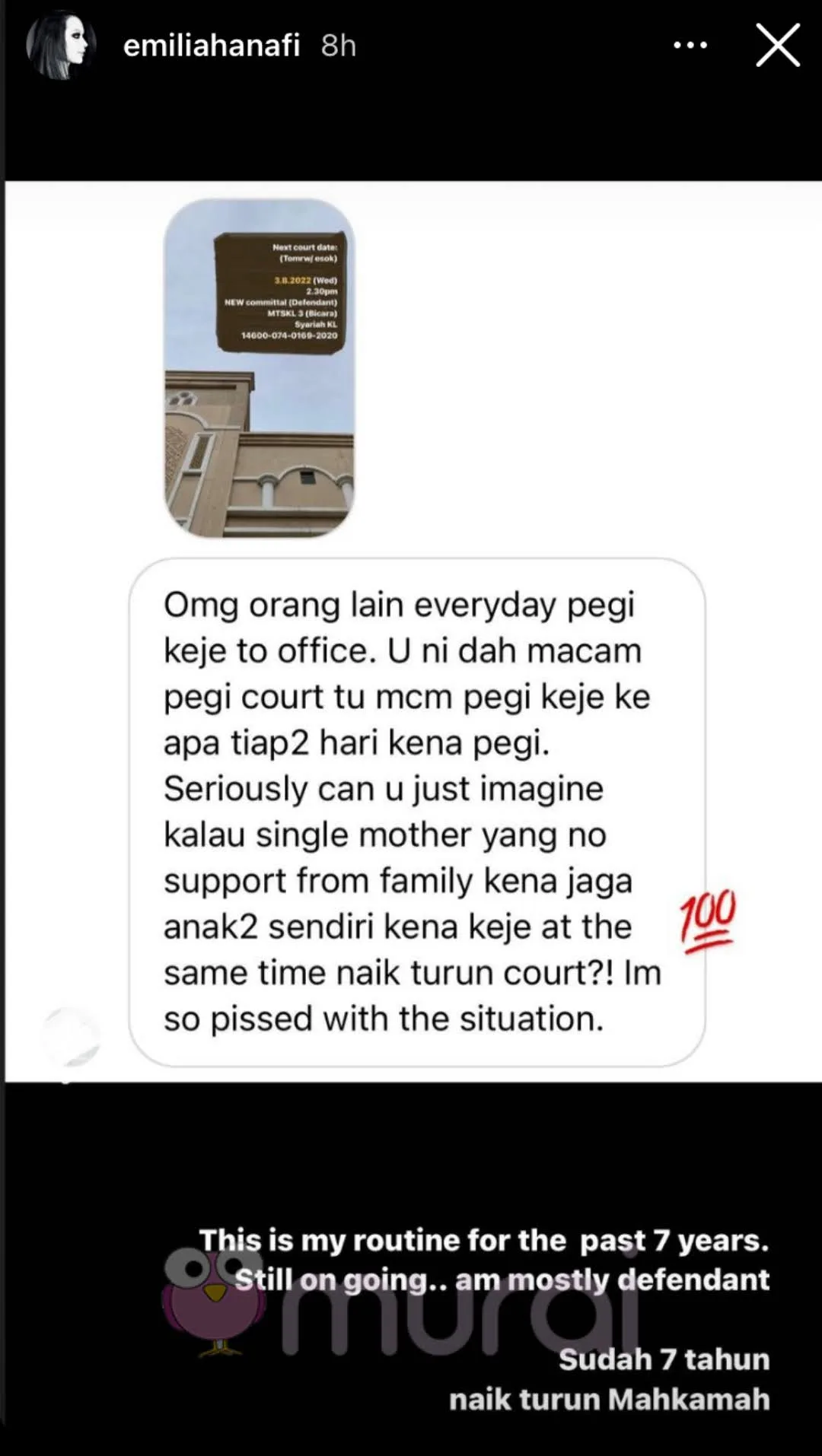The image size is (822, 1456).
Task: Close the story viewer
Action: [x=777, y=45]
